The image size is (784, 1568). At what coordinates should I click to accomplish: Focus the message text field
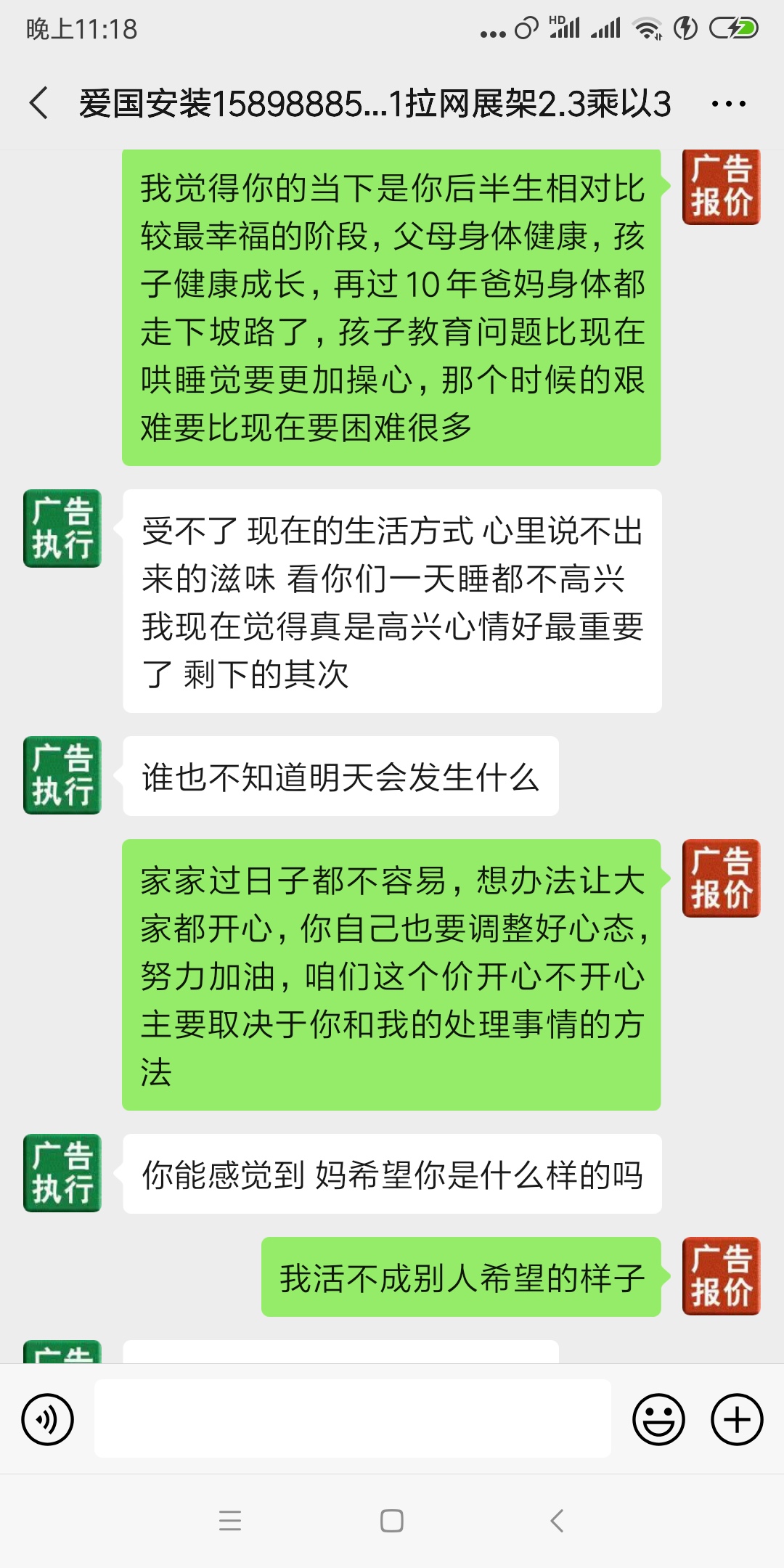(353, 1419)
